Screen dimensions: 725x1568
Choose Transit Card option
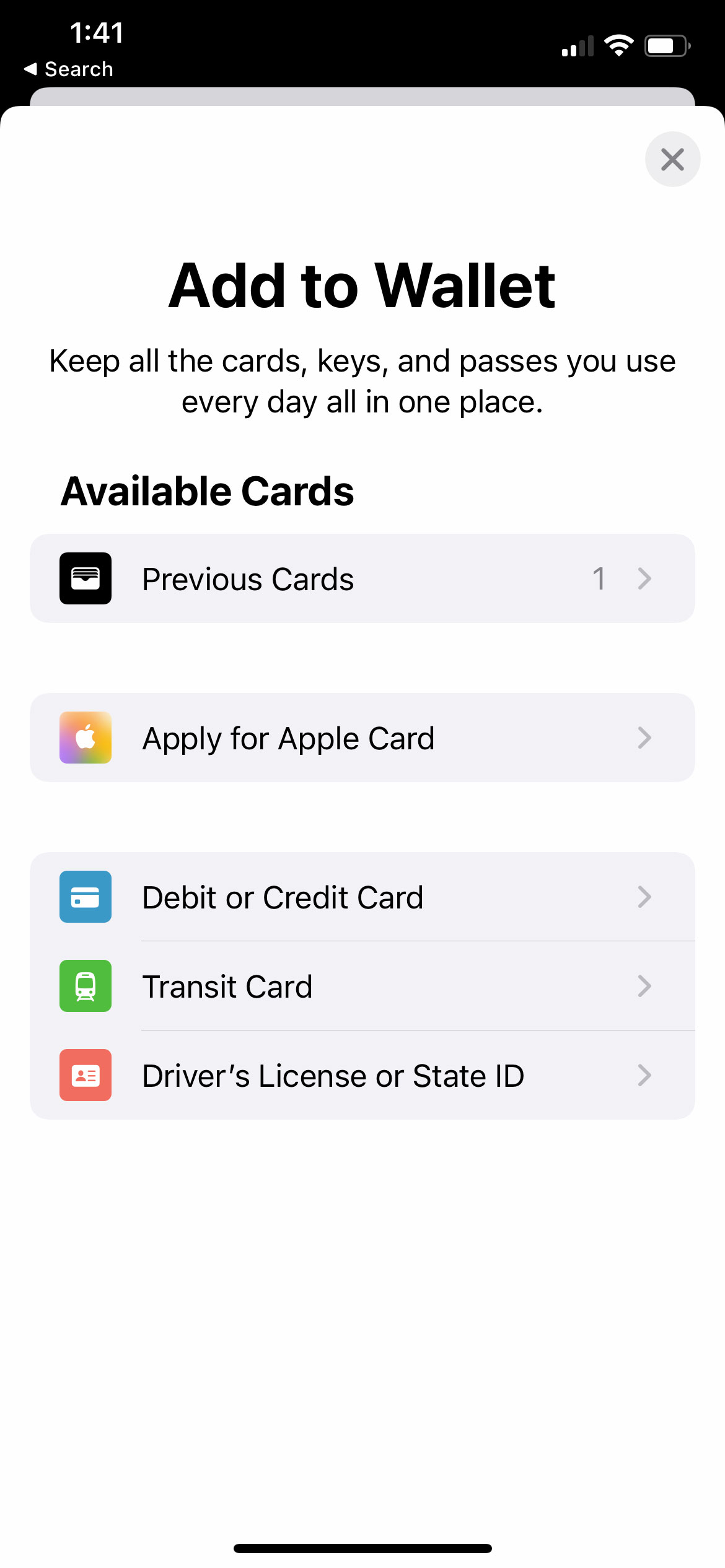[x=362, y=986]
